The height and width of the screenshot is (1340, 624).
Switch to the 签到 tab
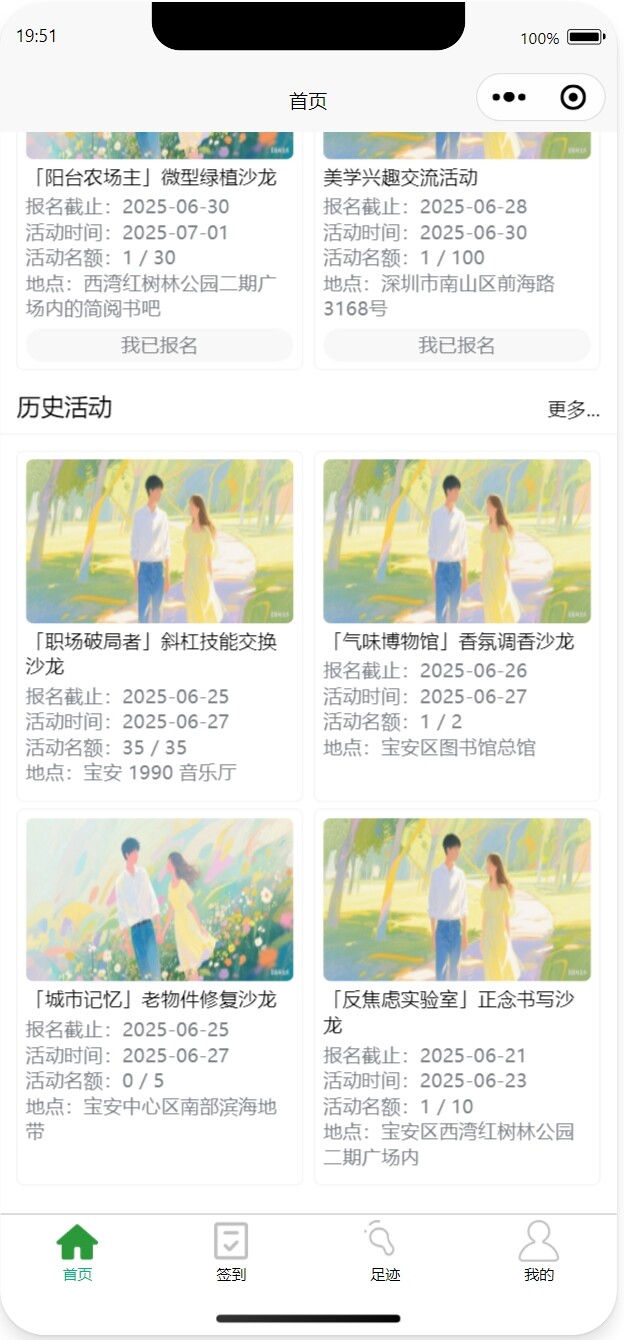(231, 1252)
